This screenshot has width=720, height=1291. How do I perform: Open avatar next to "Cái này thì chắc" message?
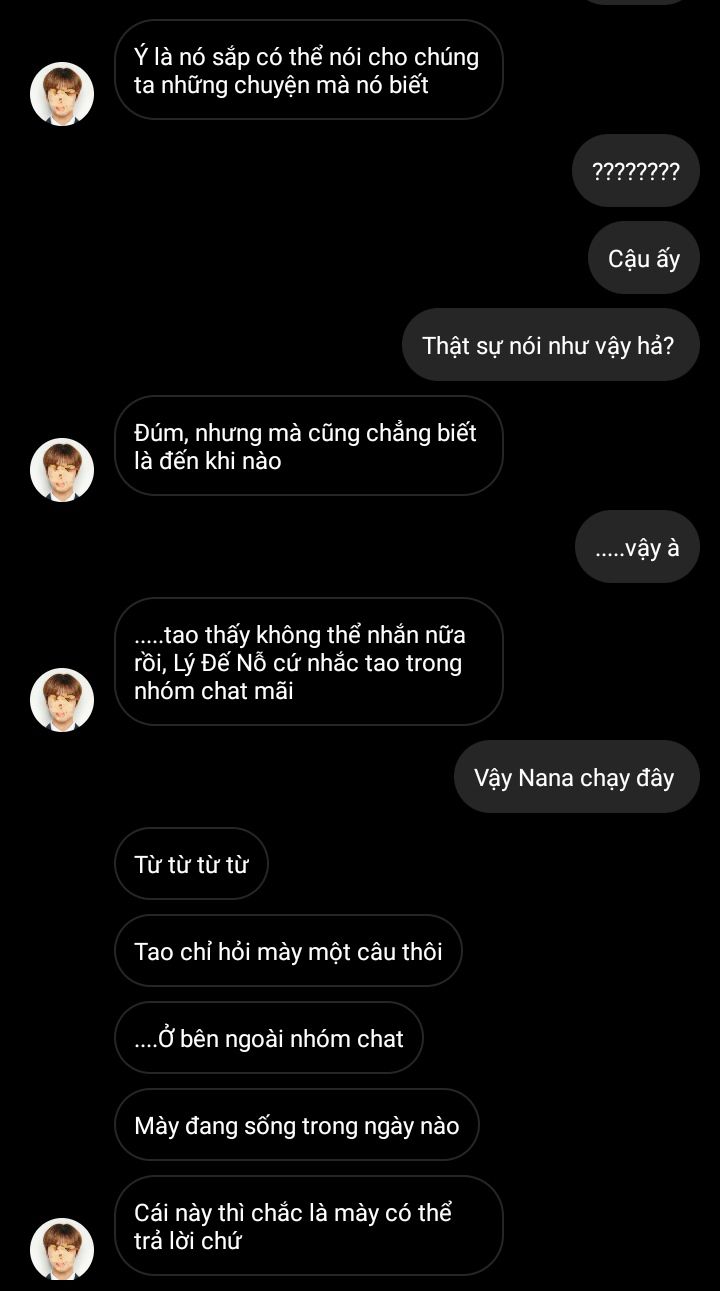click(x=62, y=1249)
